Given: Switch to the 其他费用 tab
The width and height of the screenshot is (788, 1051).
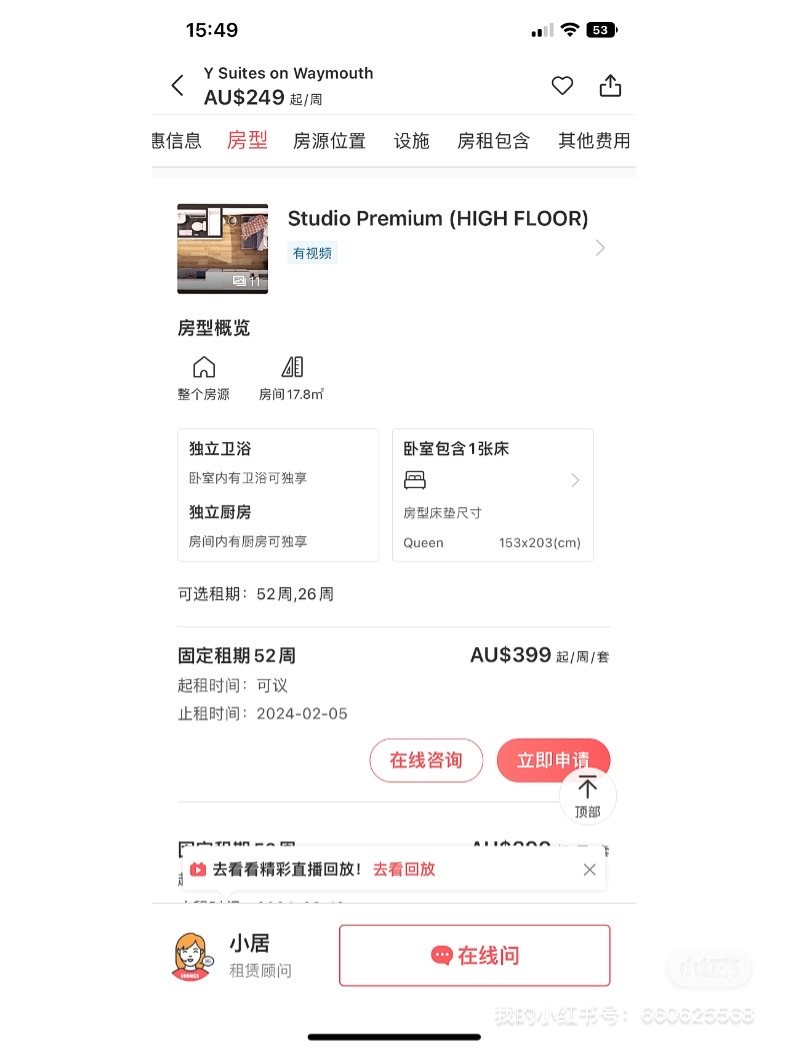Looking at the screenshot, I should click(593, 141).
